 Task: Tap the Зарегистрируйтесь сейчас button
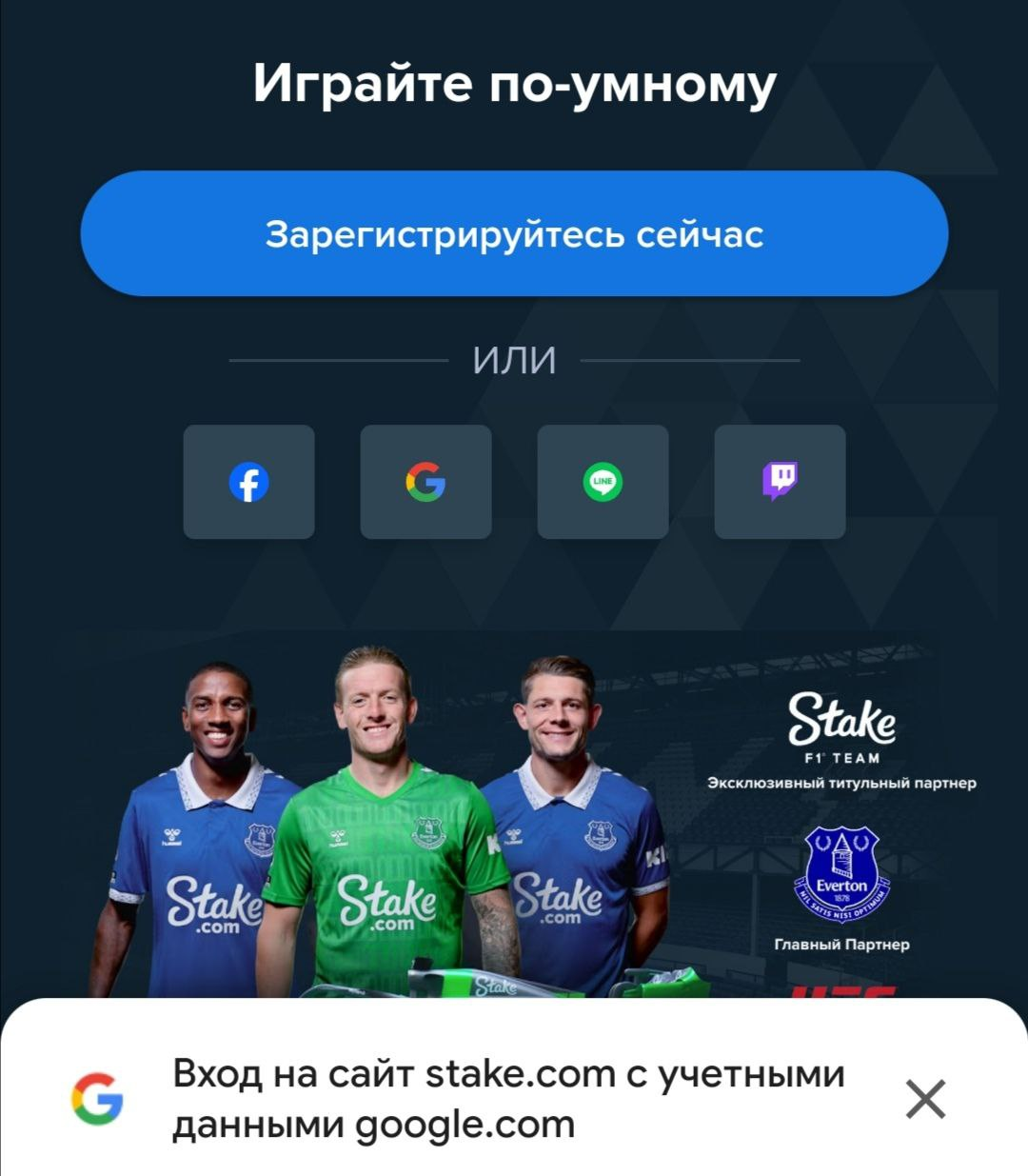click(x=514, y=234)
